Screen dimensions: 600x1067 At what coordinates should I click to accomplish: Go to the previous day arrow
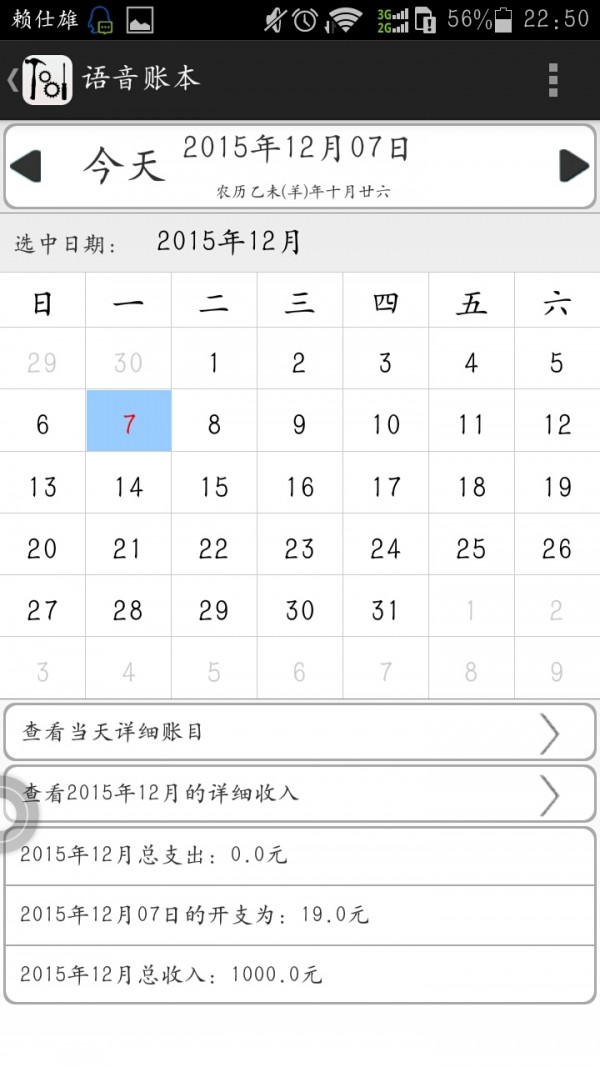click(27, 165)
